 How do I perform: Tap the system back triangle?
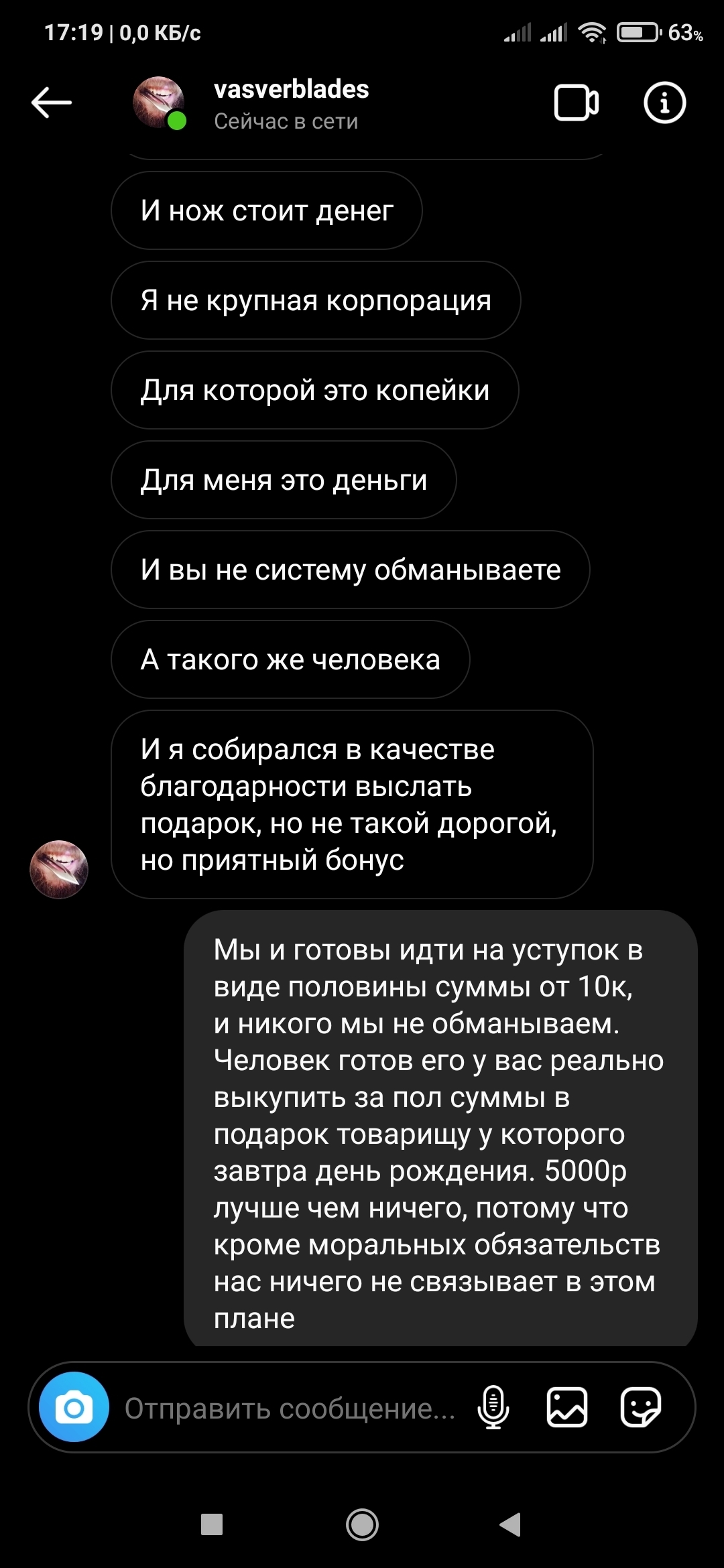(x=511, y=1524)
